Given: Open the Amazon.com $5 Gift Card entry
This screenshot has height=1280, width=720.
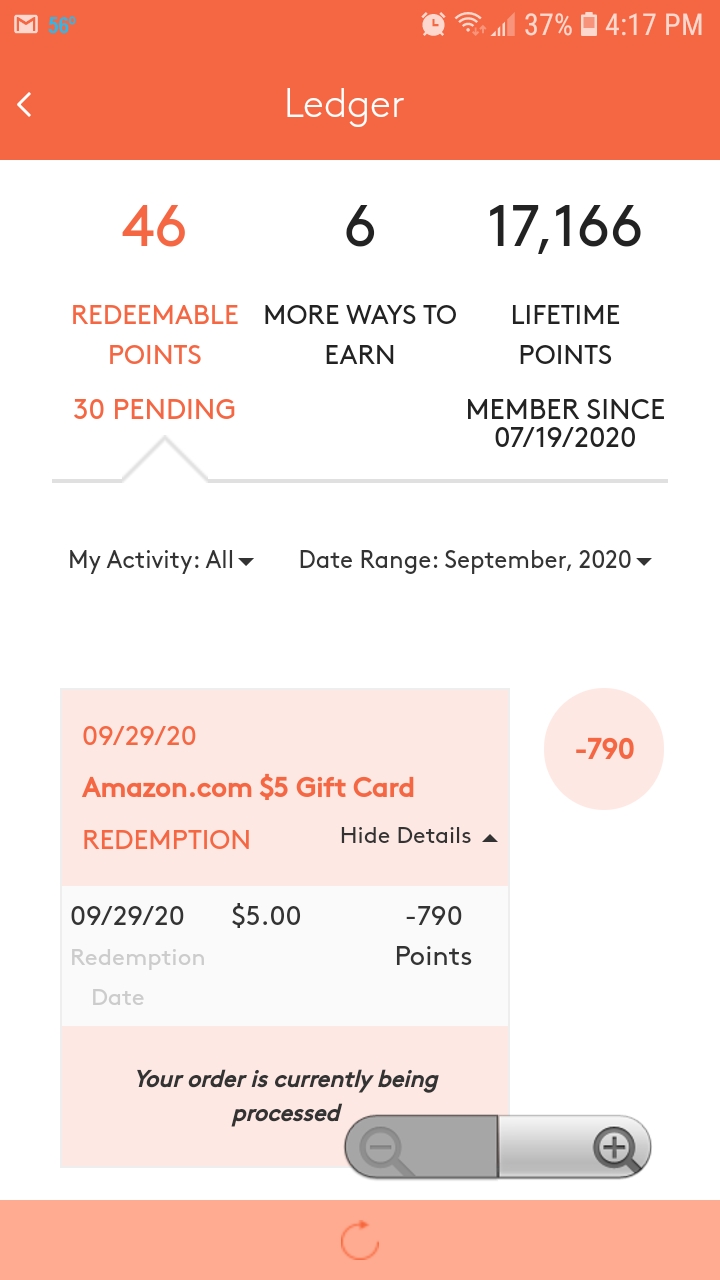Looking at the screenshot, I should (x=248, y=787).
